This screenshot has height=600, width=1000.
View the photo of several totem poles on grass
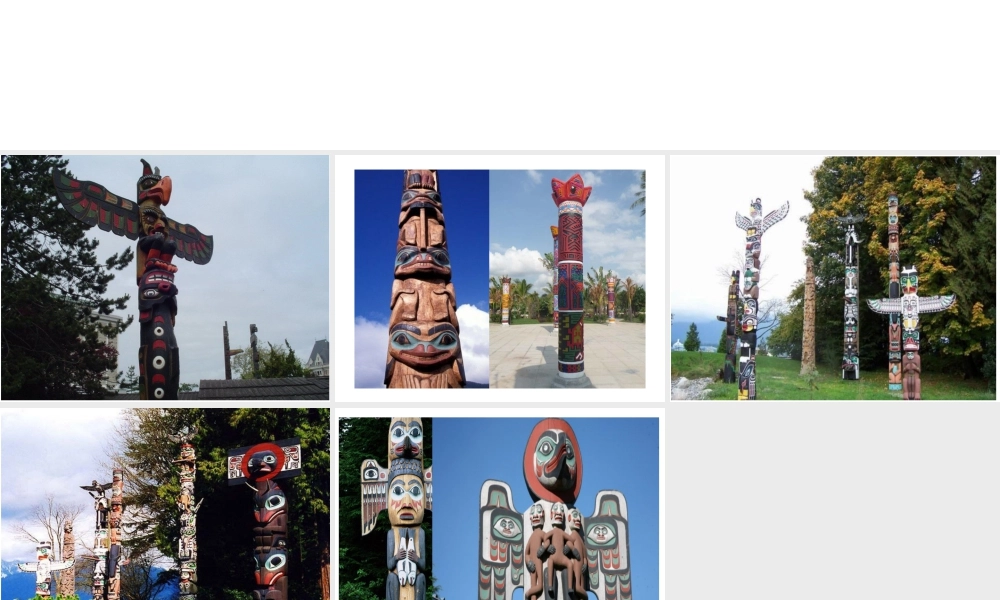coord(833,278)
